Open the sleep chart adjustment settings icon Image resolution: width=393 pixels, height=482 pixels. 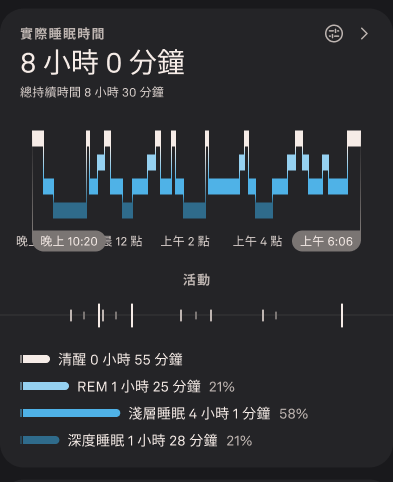point(334,34)
